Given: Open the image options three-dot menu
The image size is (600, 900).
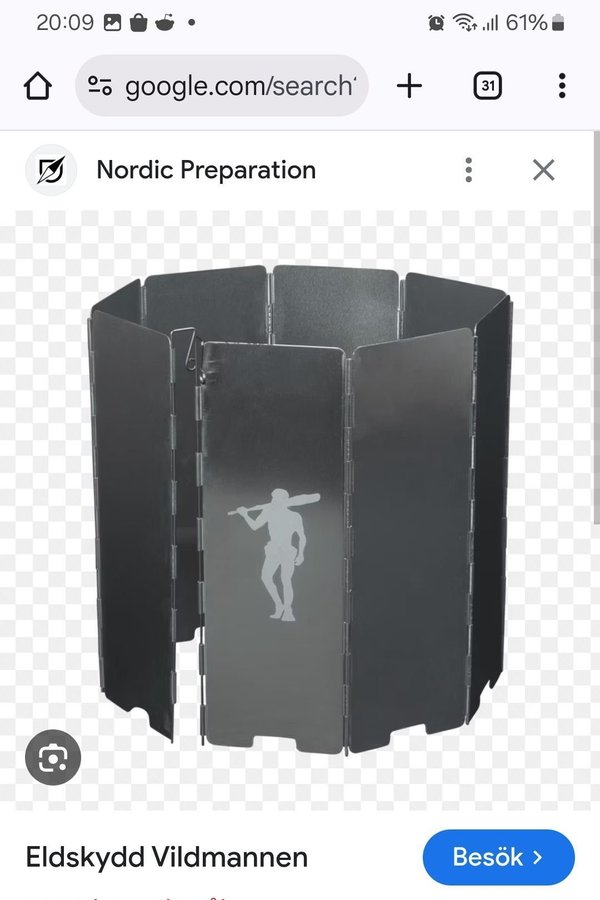Looking at the screenshot, I should tap(468, 170).
